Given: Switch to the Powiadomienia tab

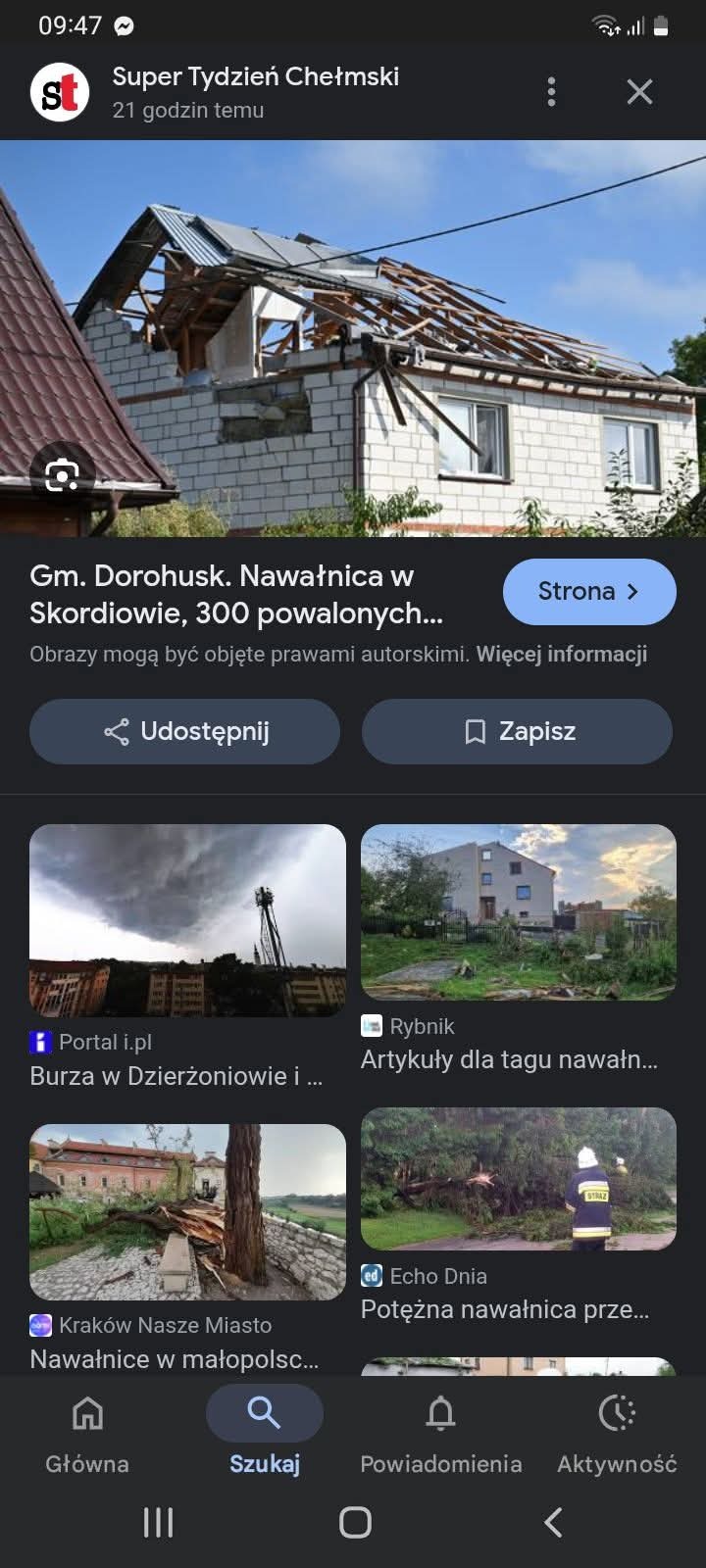Looking at the screenshot, I should click(x=440, y=1434).
